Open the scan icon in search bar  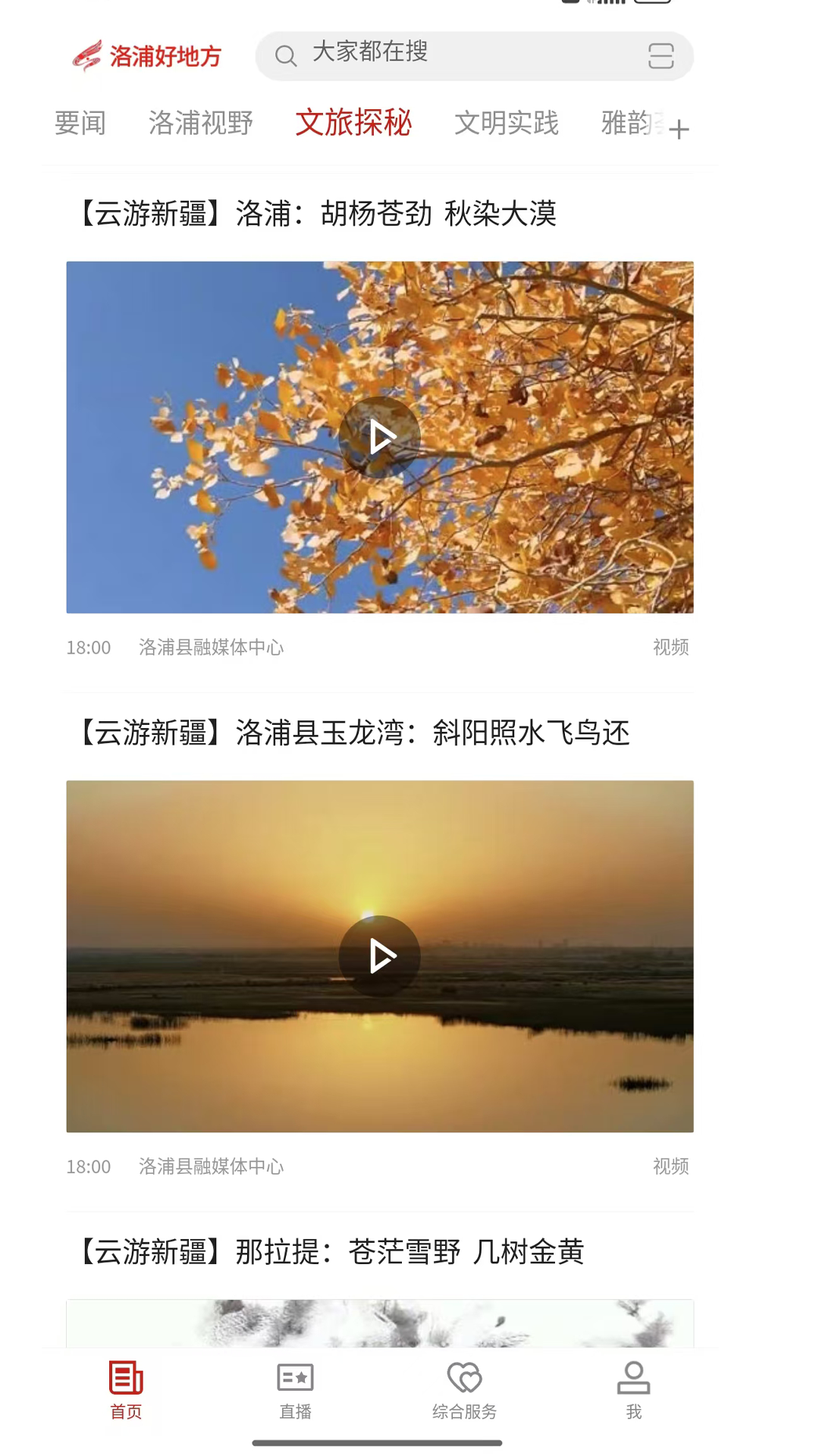(661, 56)
